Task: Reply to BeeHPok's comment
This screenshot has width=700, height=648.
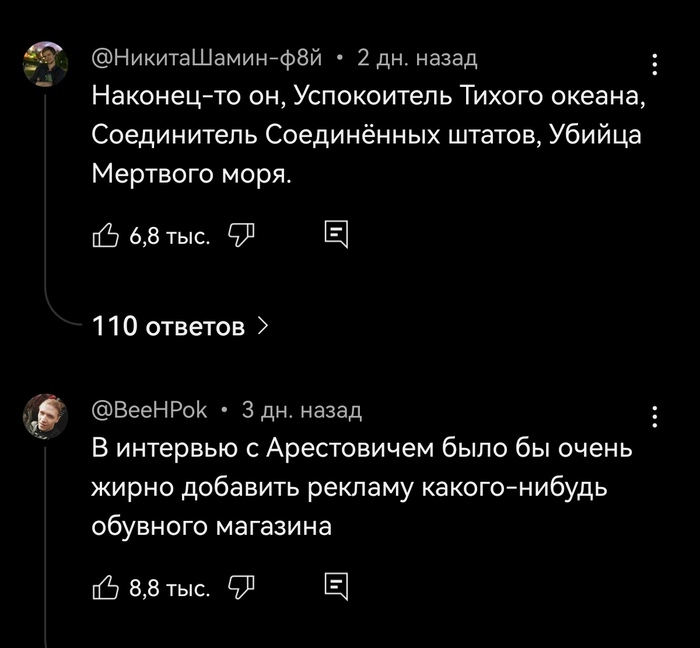Action: (x=337, y=587)
